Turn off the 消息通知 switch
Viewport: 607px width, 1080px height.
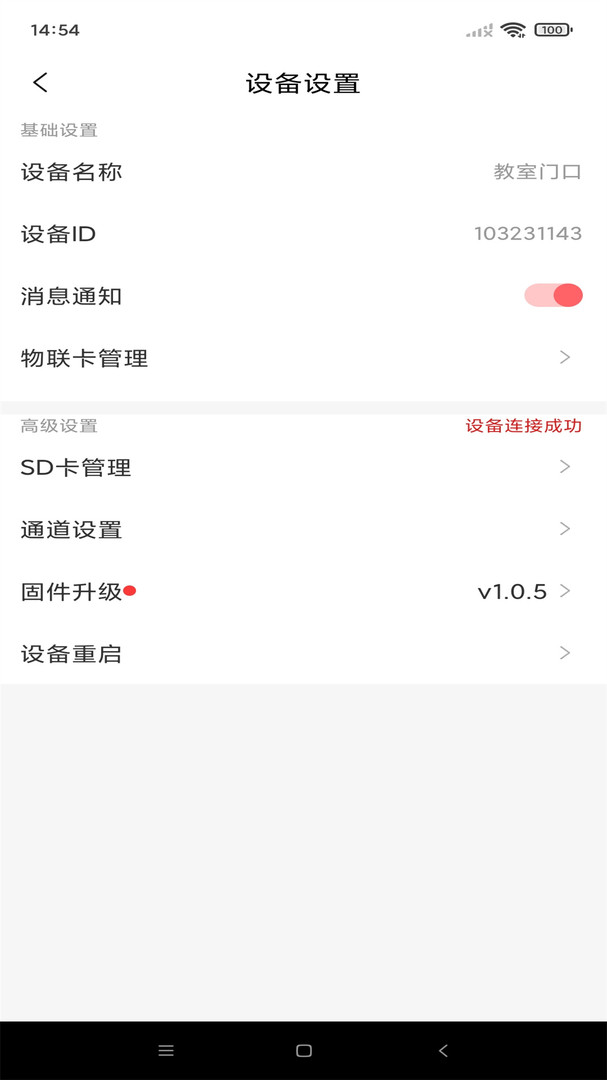[553, 295]
